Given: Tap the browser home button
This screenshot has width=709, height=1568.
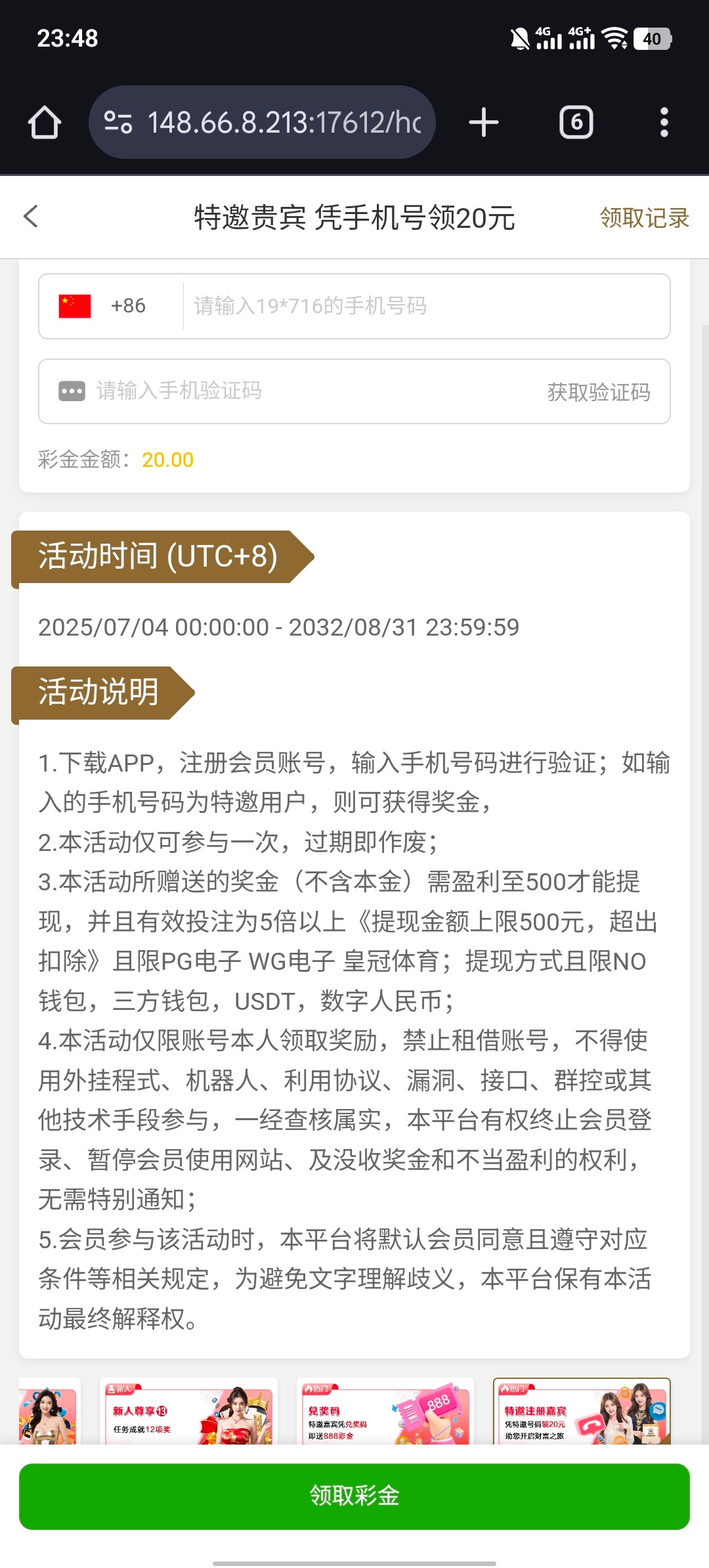Looking at the screenshot, I should tap(45, 123).
